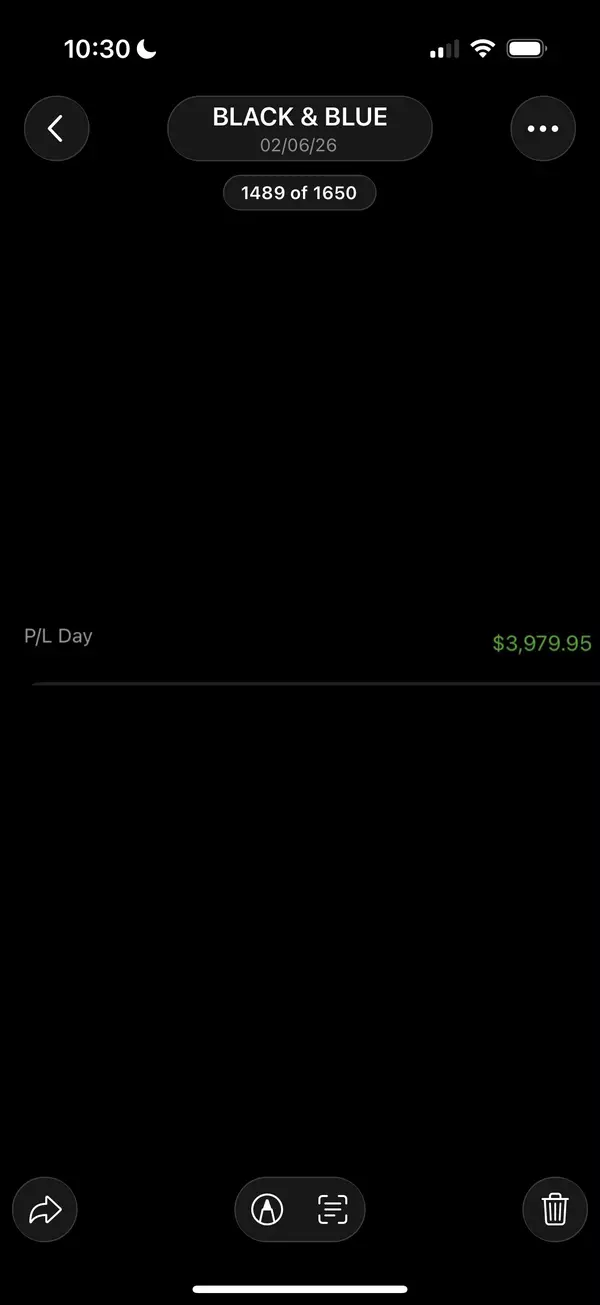Share this photo
Screen dimensions: 600x1305
45,1210
